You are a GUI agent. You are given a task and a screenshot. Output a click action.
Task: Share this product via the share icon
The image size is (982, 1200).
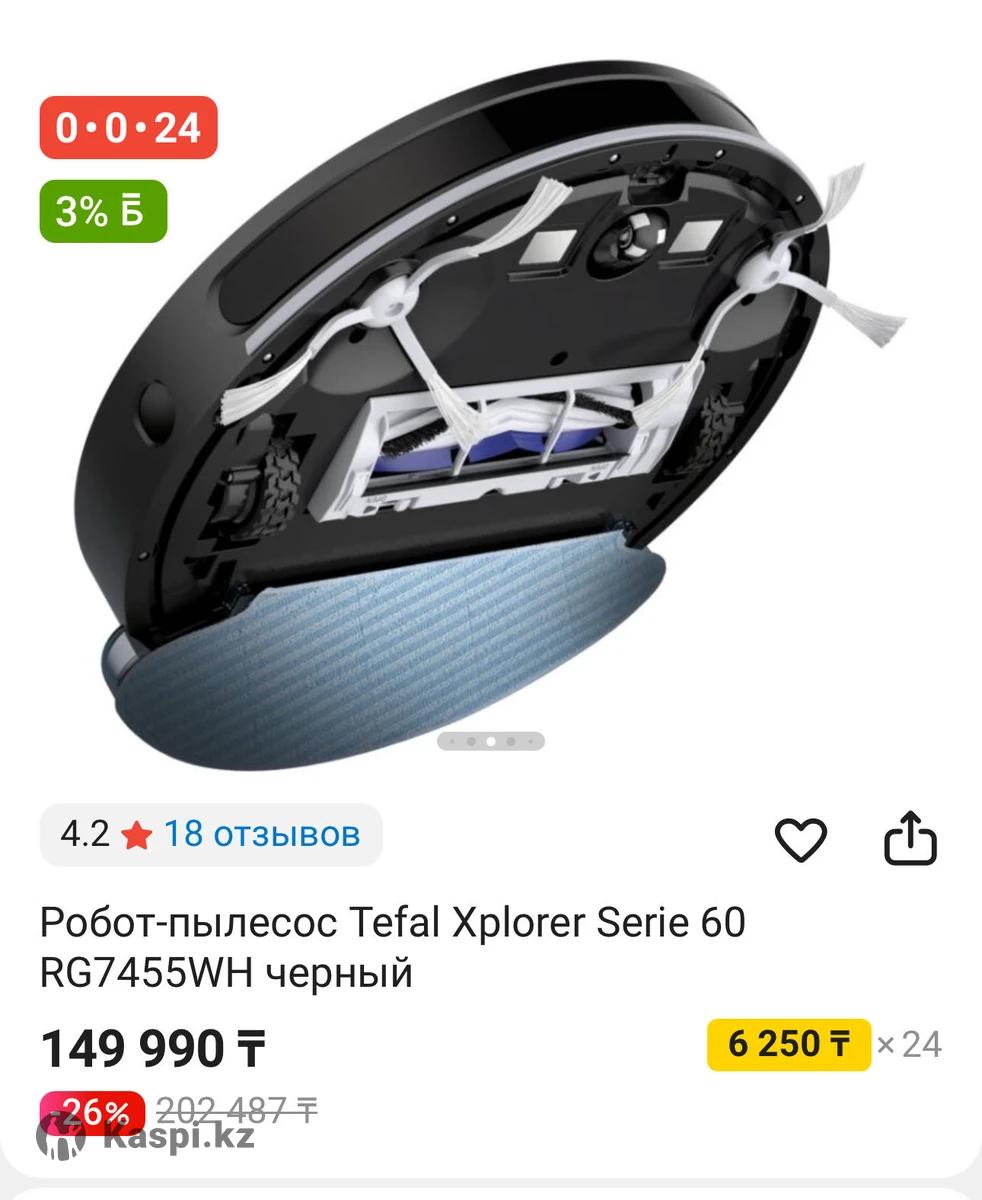point(910,838)
